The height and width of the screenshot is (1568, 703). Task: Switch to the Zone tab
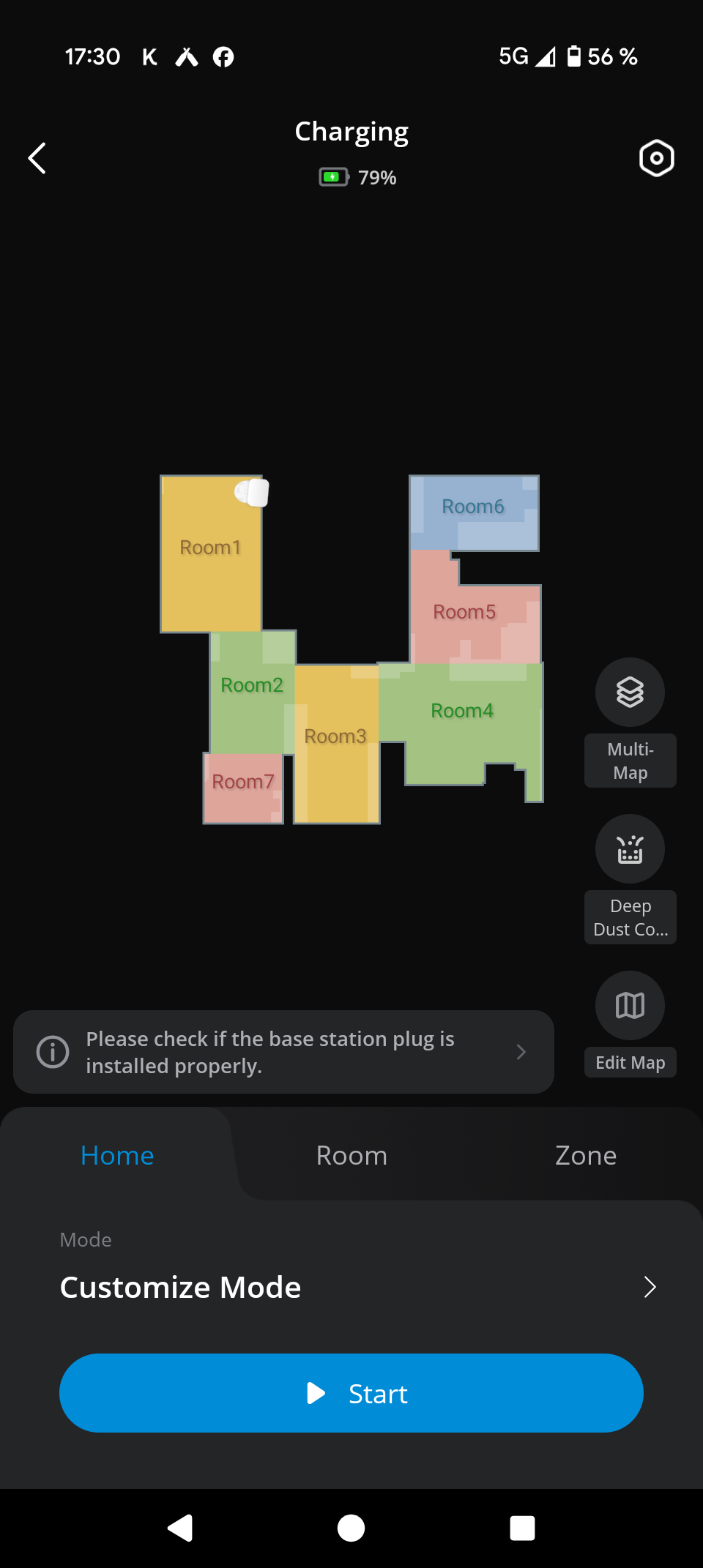[585, 1155]
